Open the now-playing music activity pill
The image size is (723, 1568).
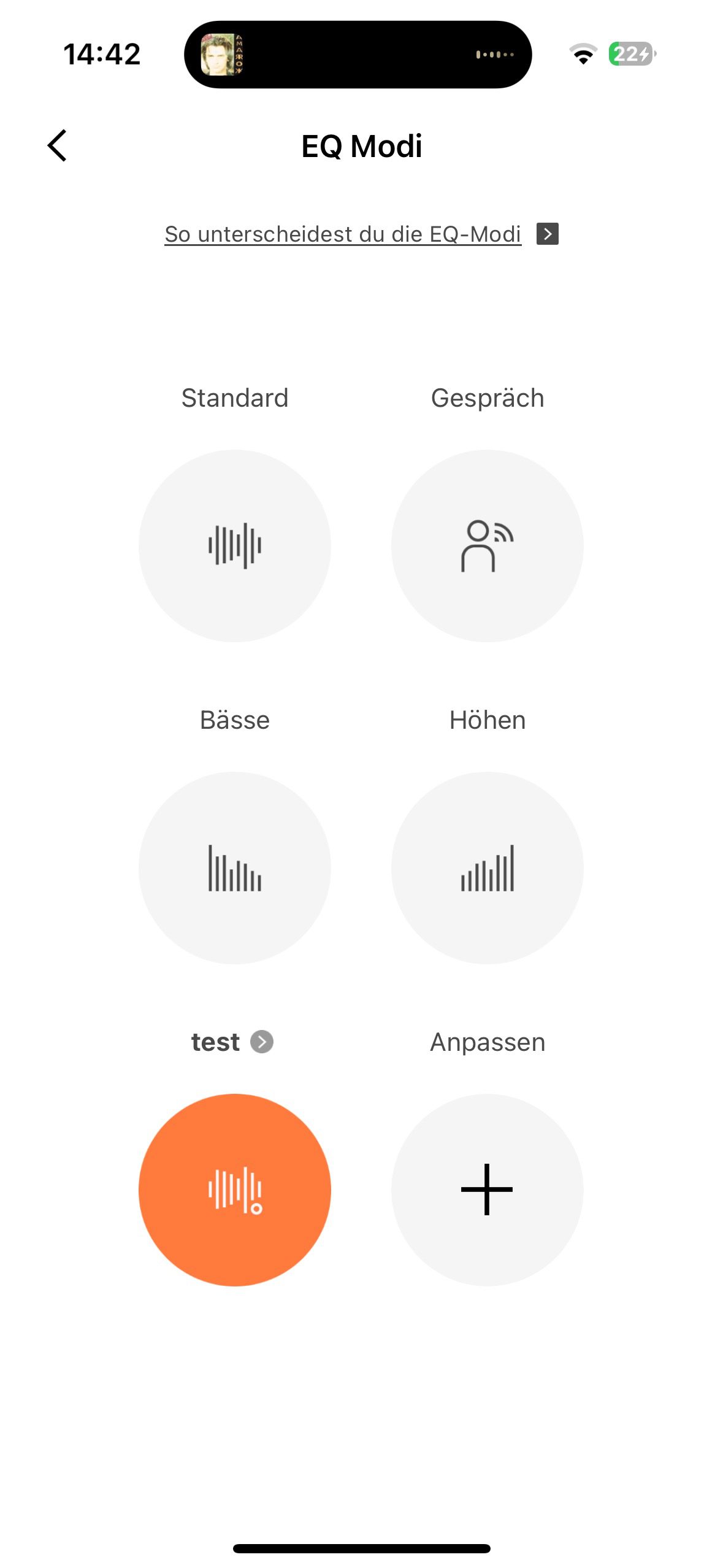click(358, 55)
